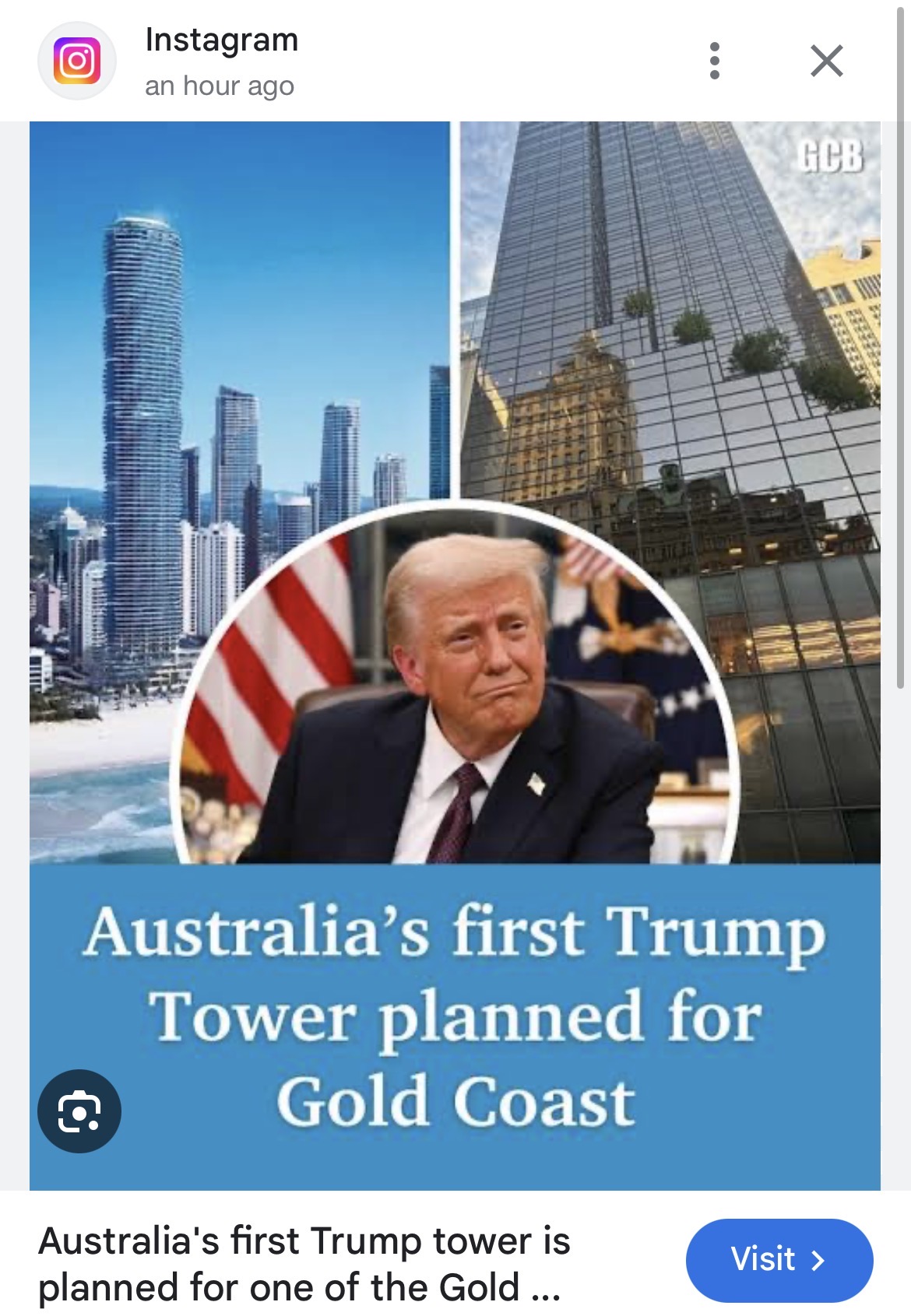Open the Australia's first Trump tower title

[x=304, y=1262]
